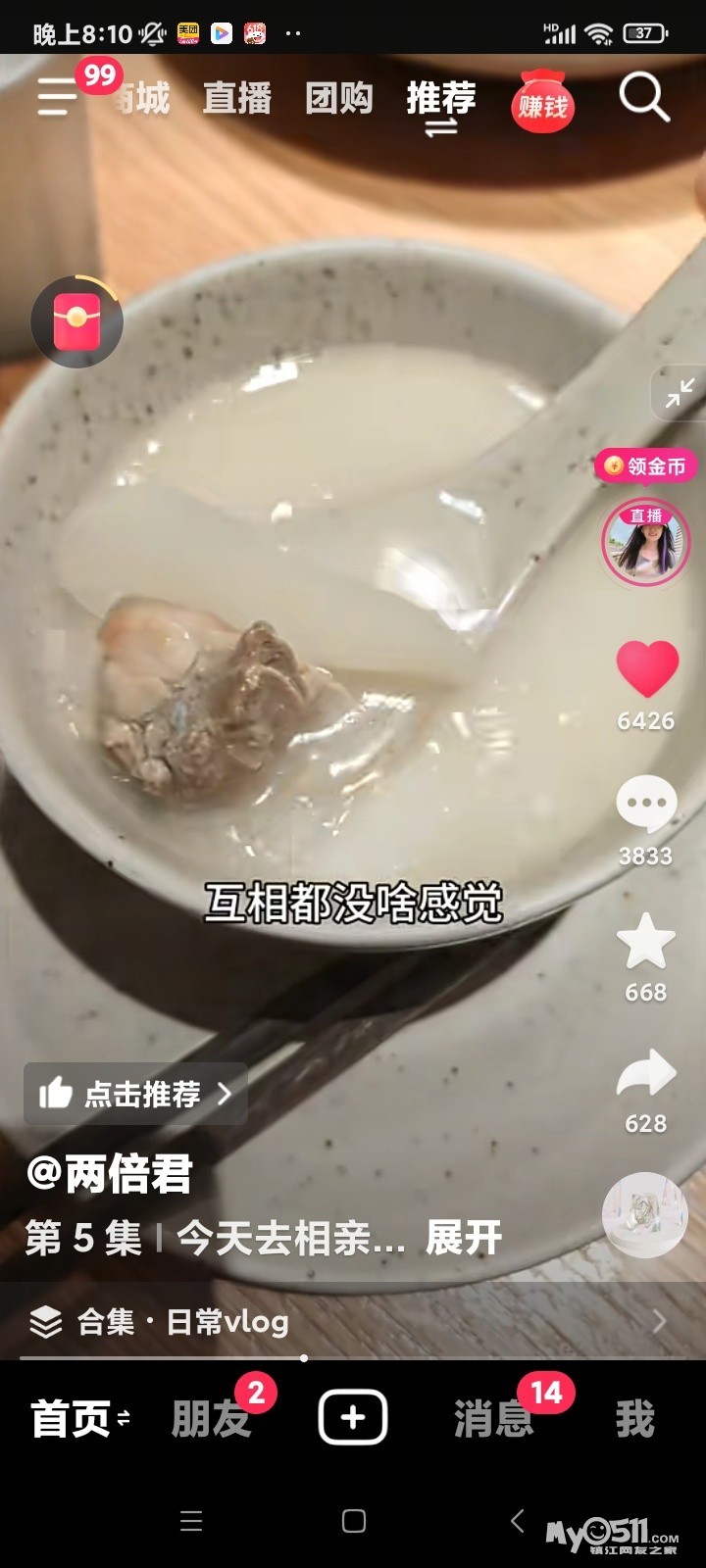The width and height of the screenshot is (706, 1568).
Task: Open @两倍君's profile
Action: 110,1174
